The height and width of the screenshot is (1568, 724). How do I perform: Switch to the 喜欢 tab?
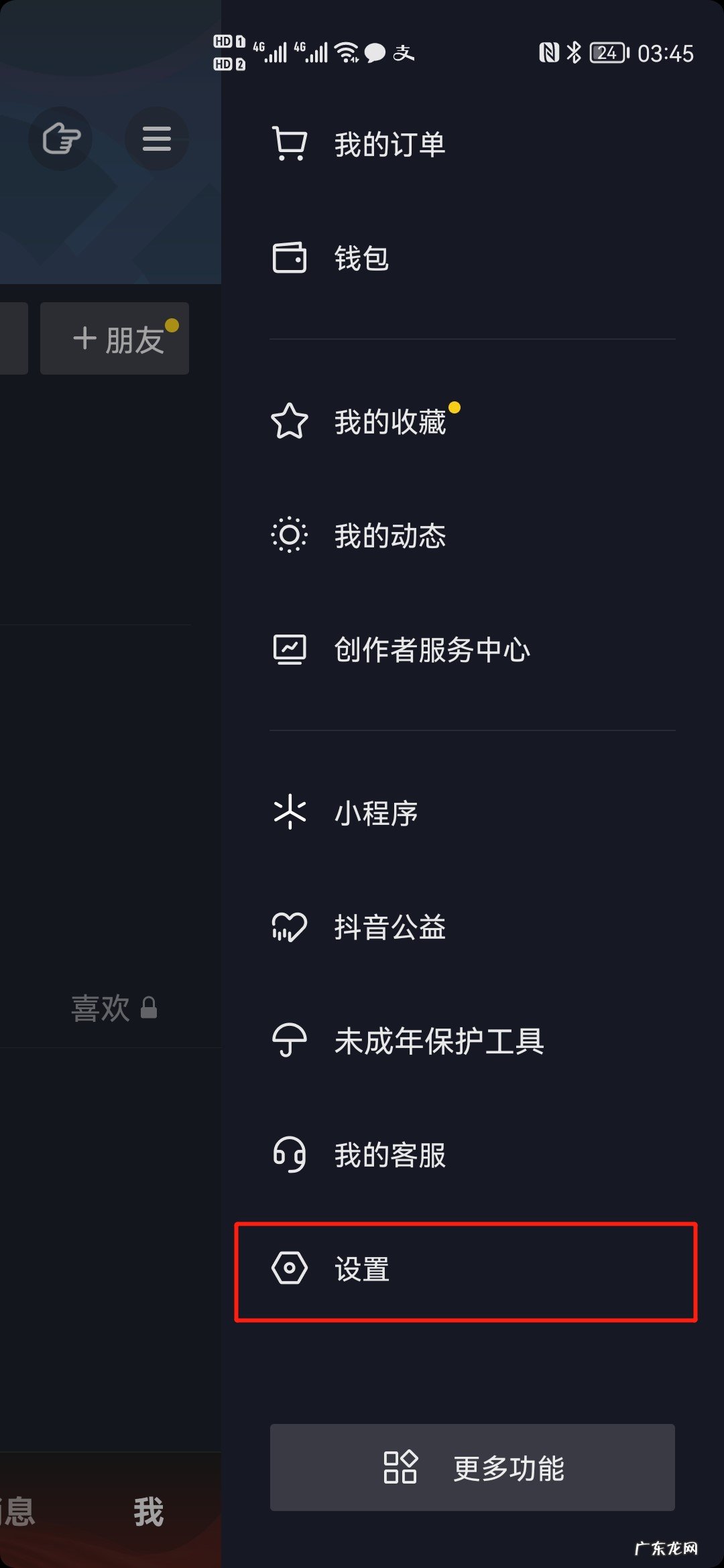(99, 1008)
